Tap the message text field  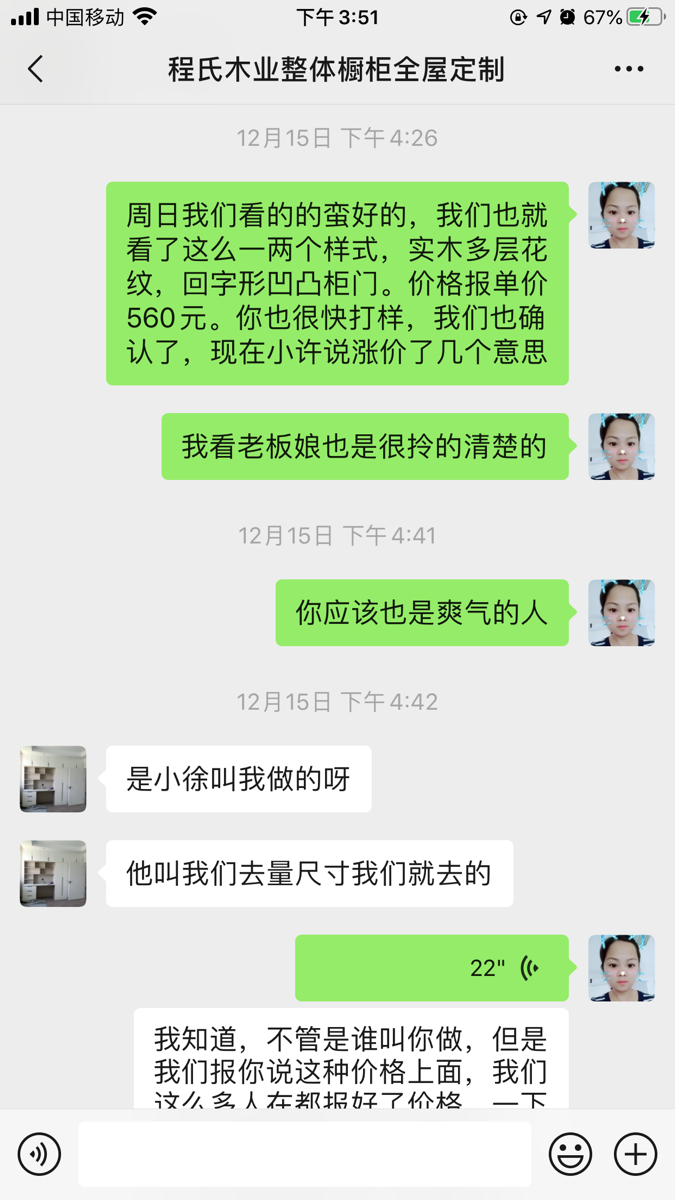click(x=304, y=1154)
